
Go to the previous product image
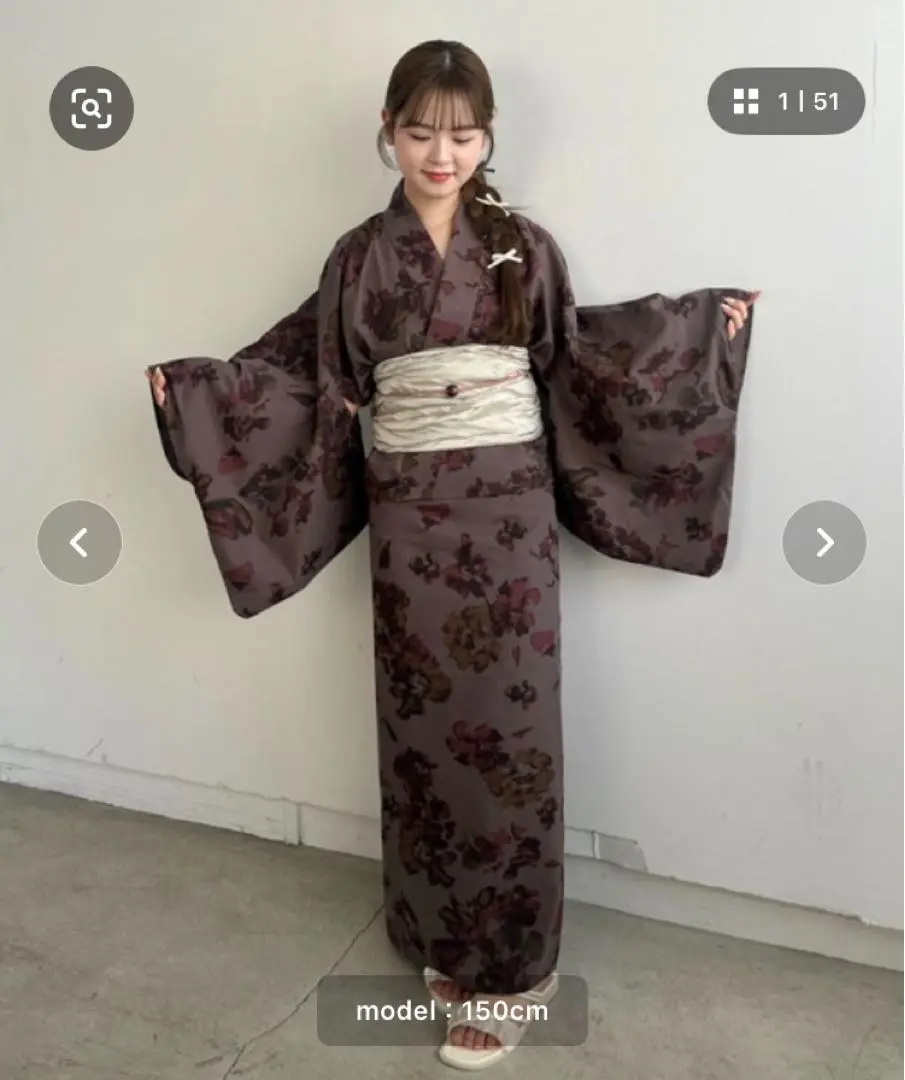(x=79, y=543)
